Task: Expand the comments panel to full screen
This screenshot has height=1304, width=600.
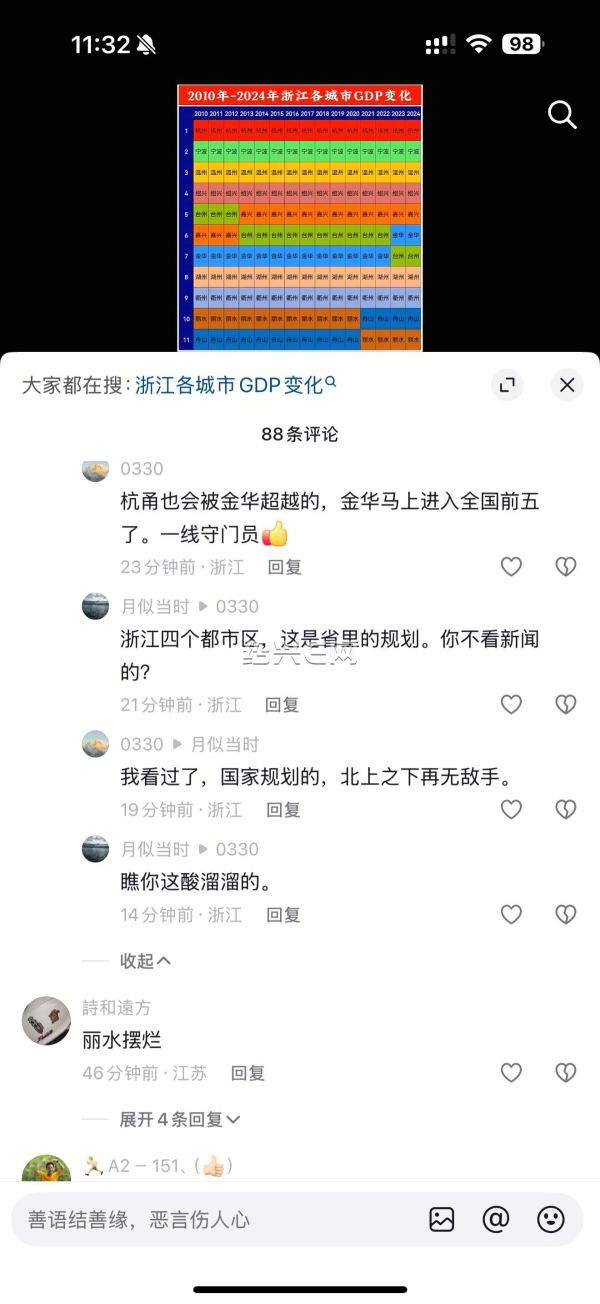Action: (x=507, y=385)
